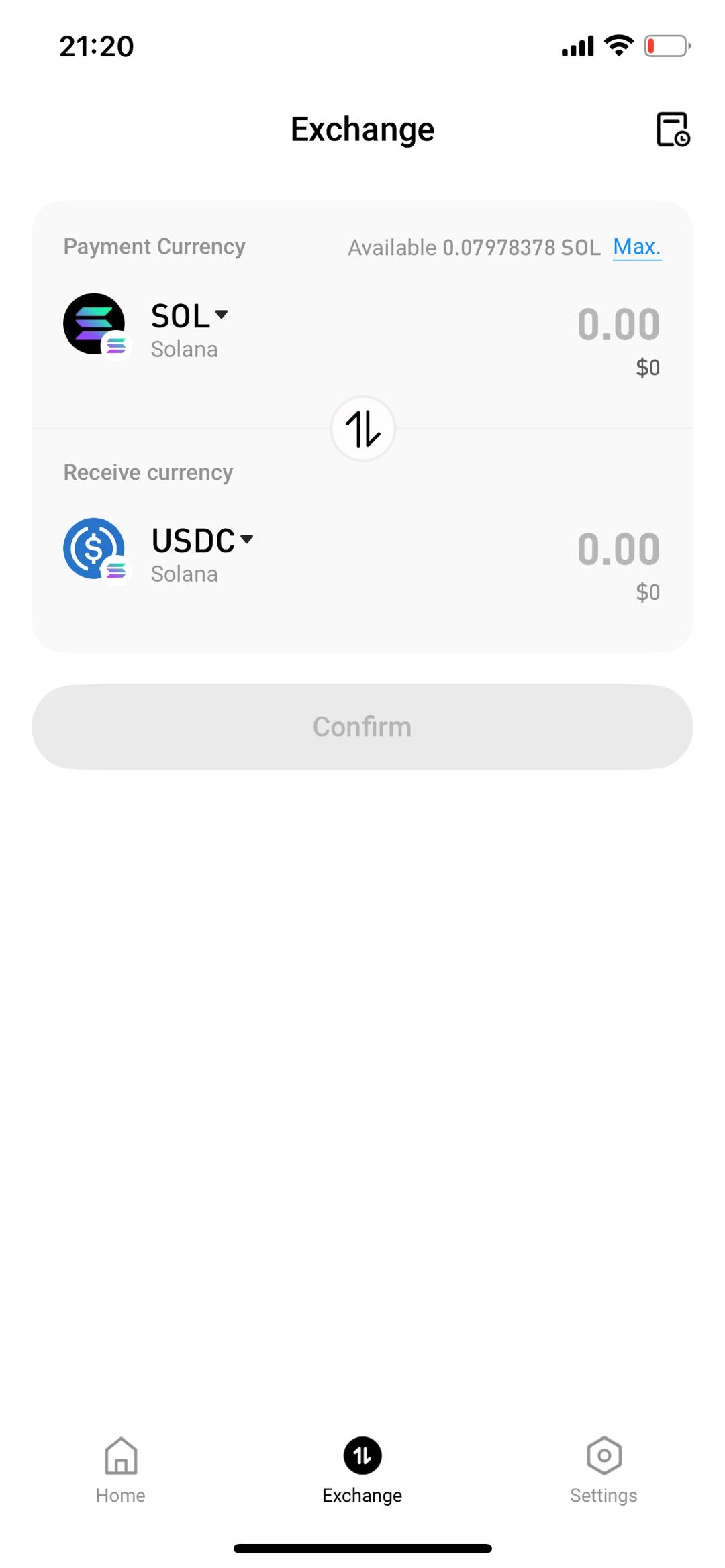Go to the Home tab

pyautogui.click(x=121, y=1469)
